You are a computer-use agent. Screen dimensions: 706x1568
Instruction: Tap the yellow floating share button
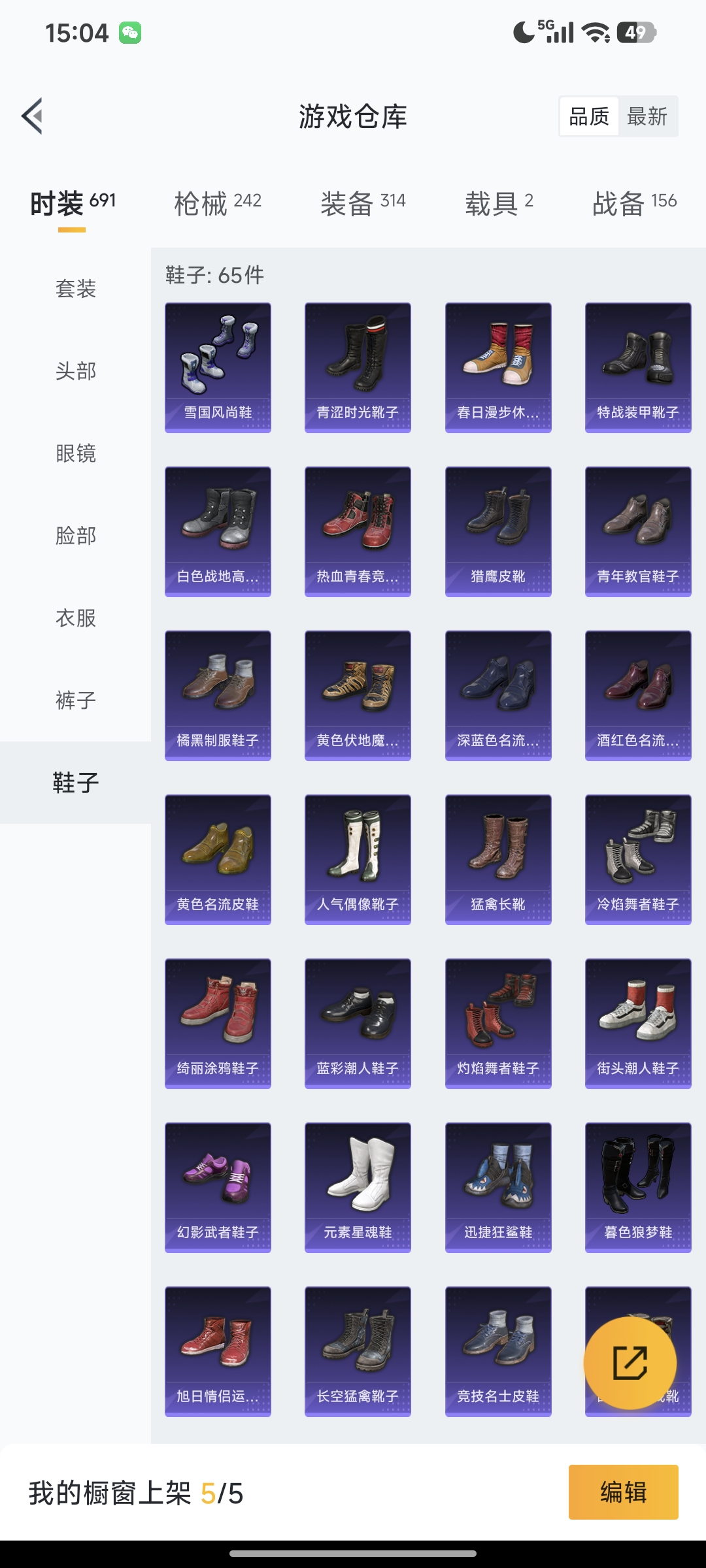click(x=630, y=1363)
